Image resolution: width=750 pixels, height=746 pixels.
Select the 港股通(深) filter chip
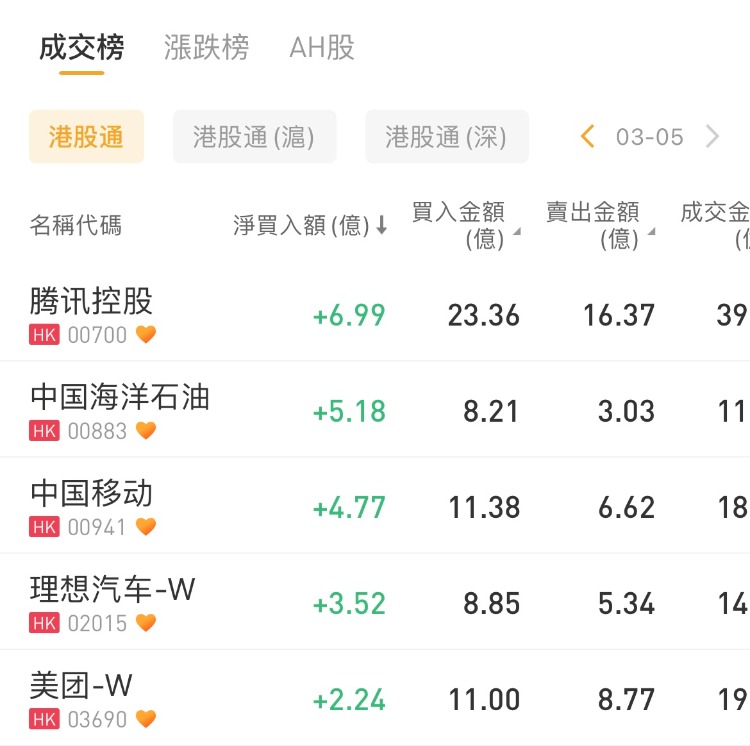pyautogui.click(x=446, y=137)
